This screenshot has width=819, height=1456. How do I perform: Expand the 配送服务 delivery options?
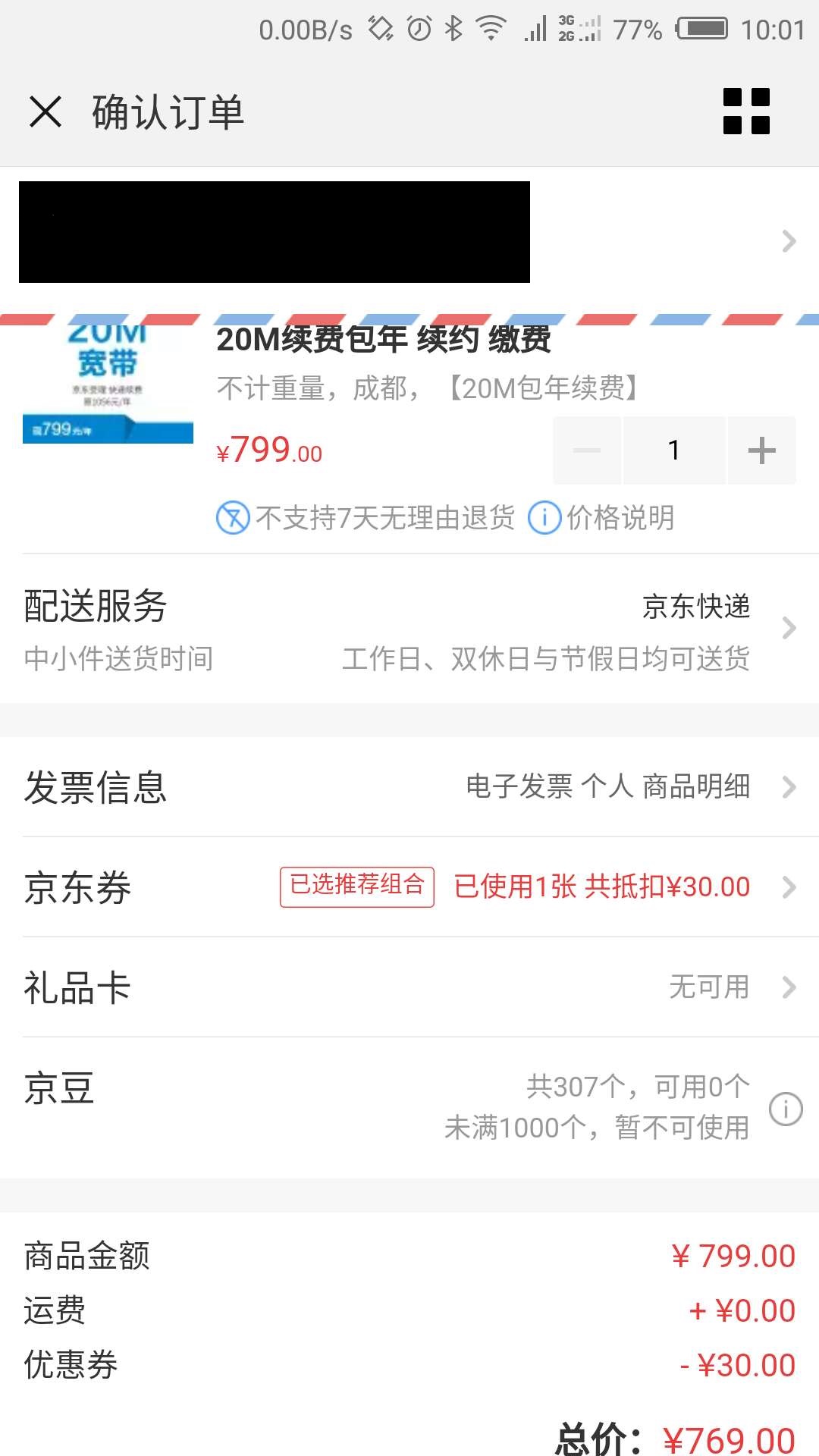coord(789,628)
